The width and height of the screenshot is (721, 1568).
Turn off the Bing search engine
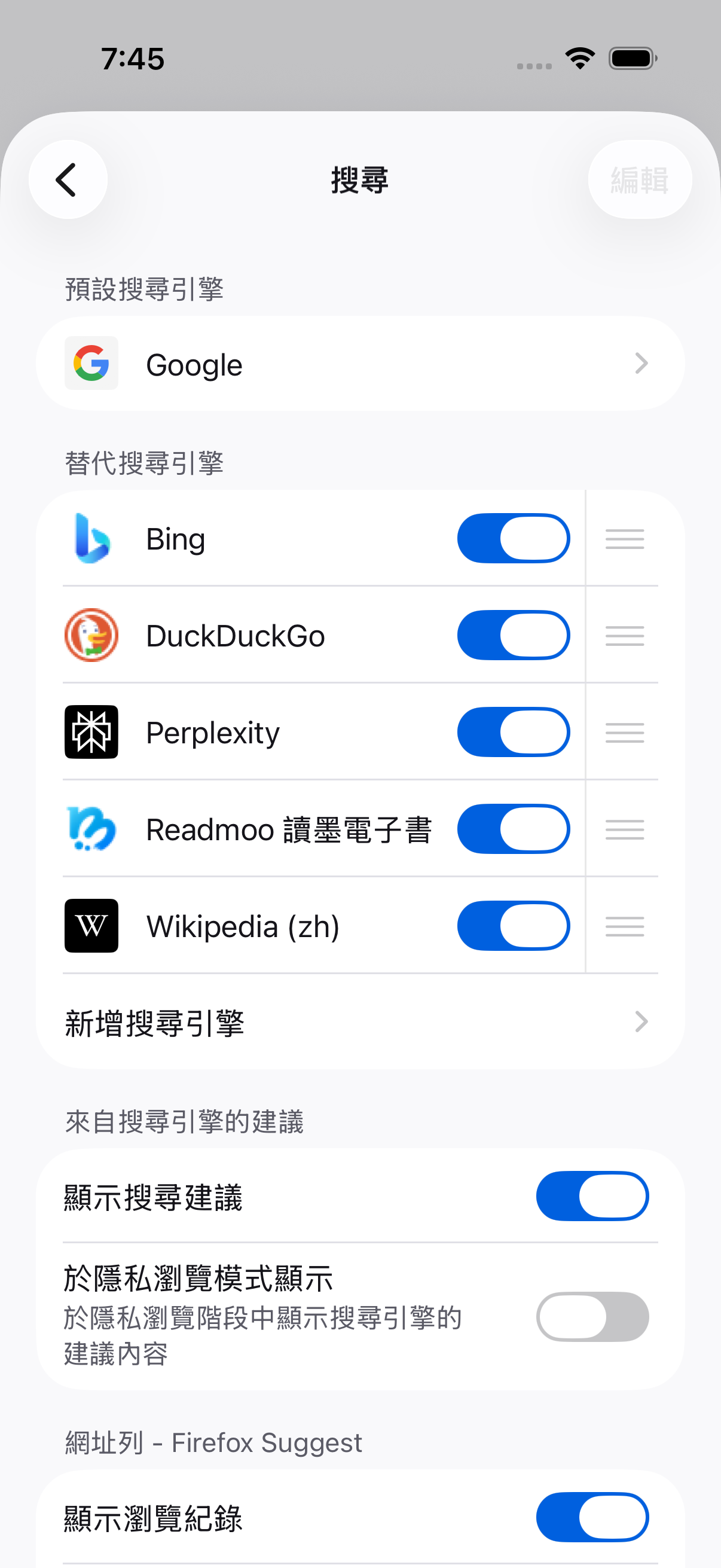513,539
